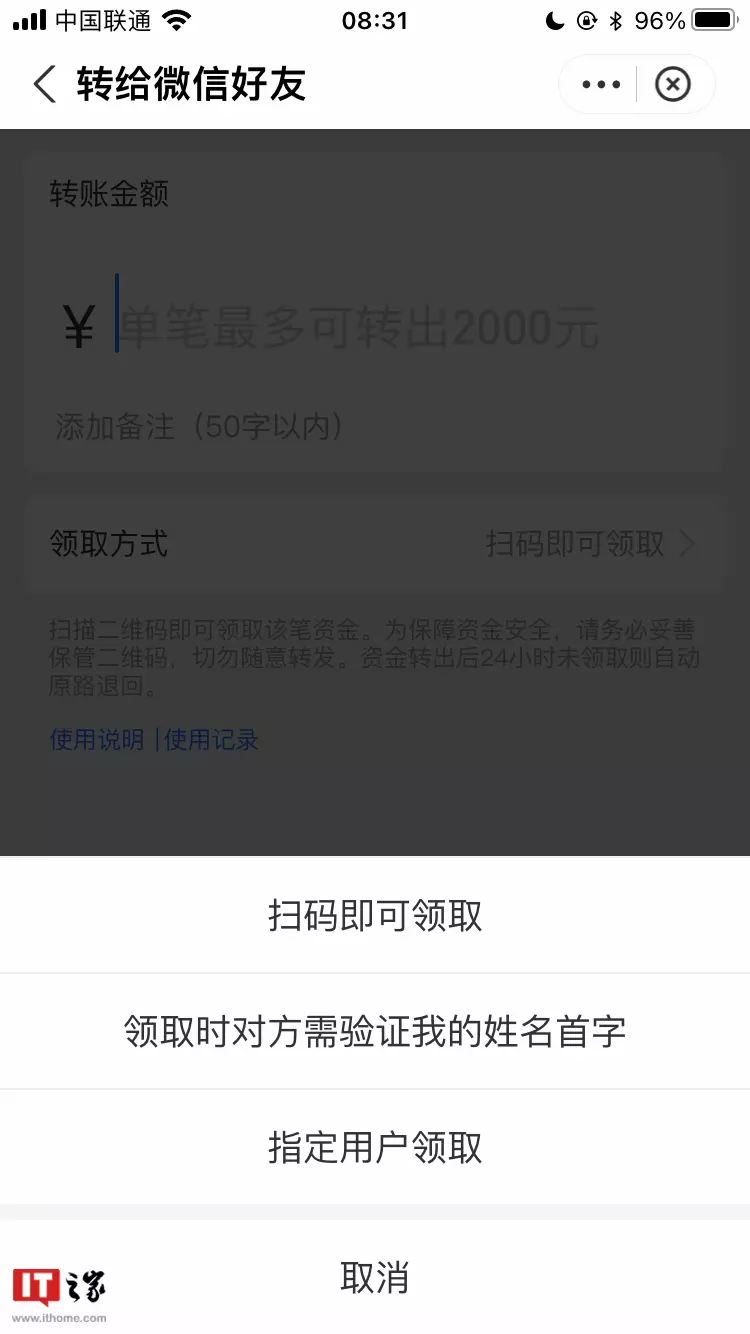The width and height of the screenshot is (750, 1334).
Task: Close the transfer page with the X icon
Action: pos(673,84)
